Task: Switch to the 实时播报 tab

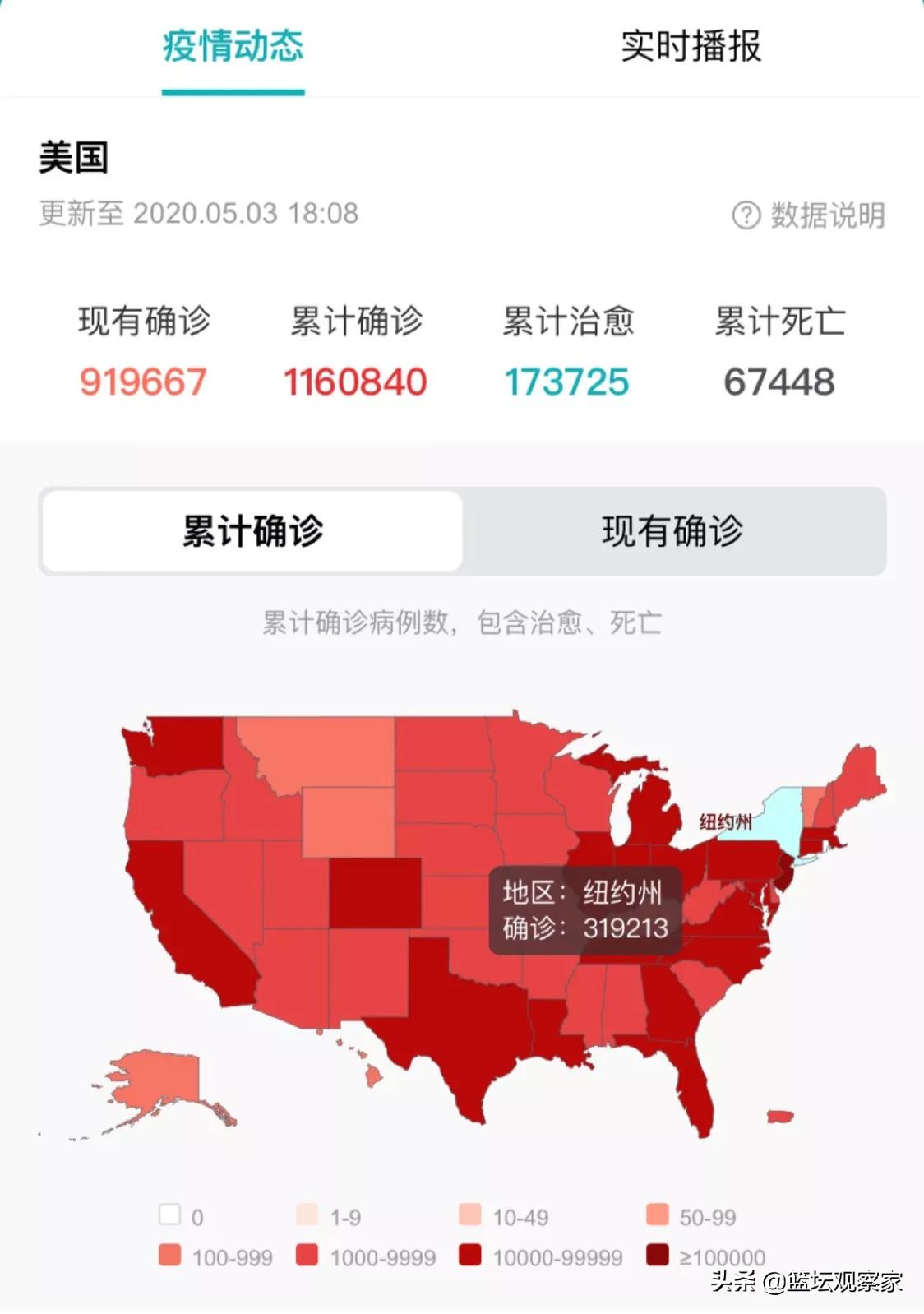Action: coord(691,46)
